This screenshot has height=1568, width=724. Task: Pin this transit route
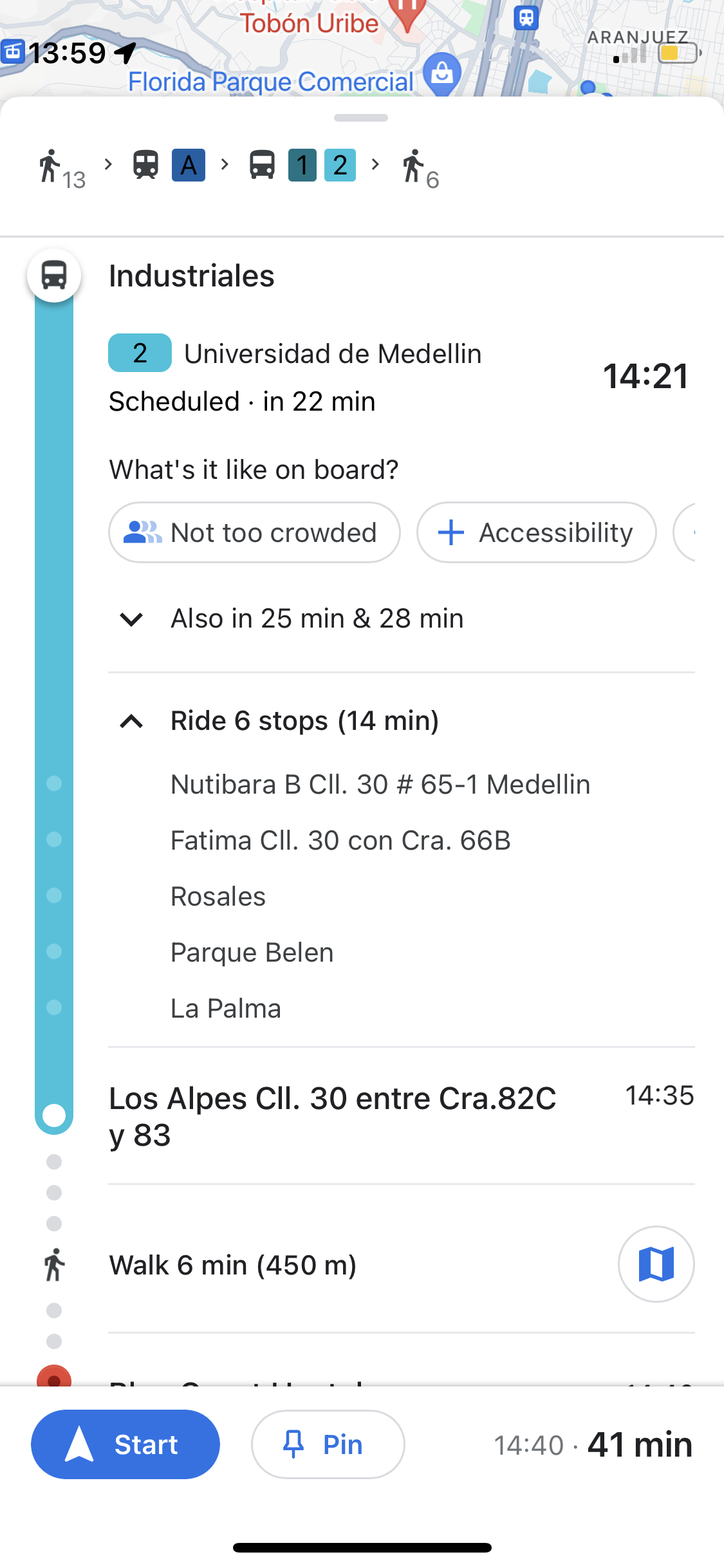click(328, 1444)
